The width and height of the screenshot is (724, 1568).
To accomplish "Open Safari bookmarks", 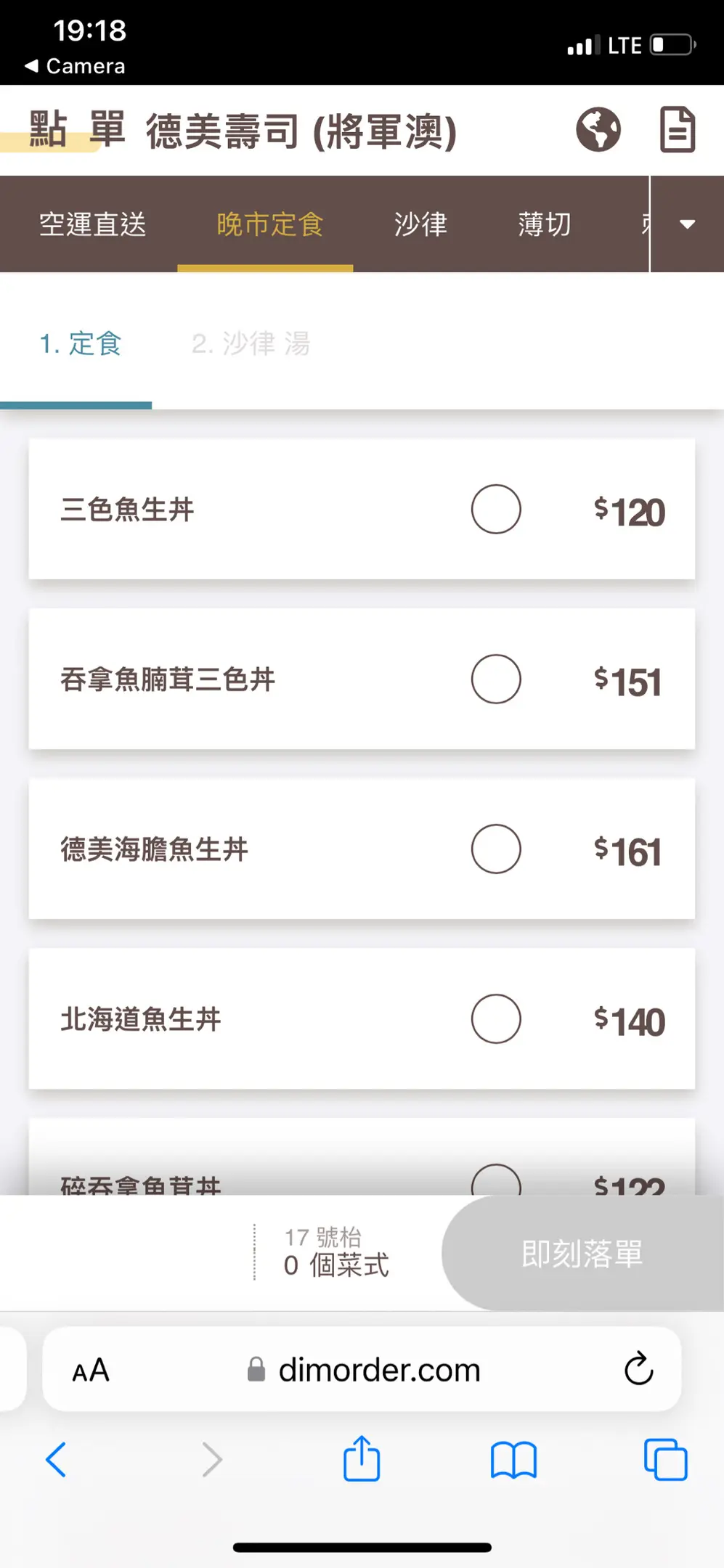I will click(x=513, y=1460).
